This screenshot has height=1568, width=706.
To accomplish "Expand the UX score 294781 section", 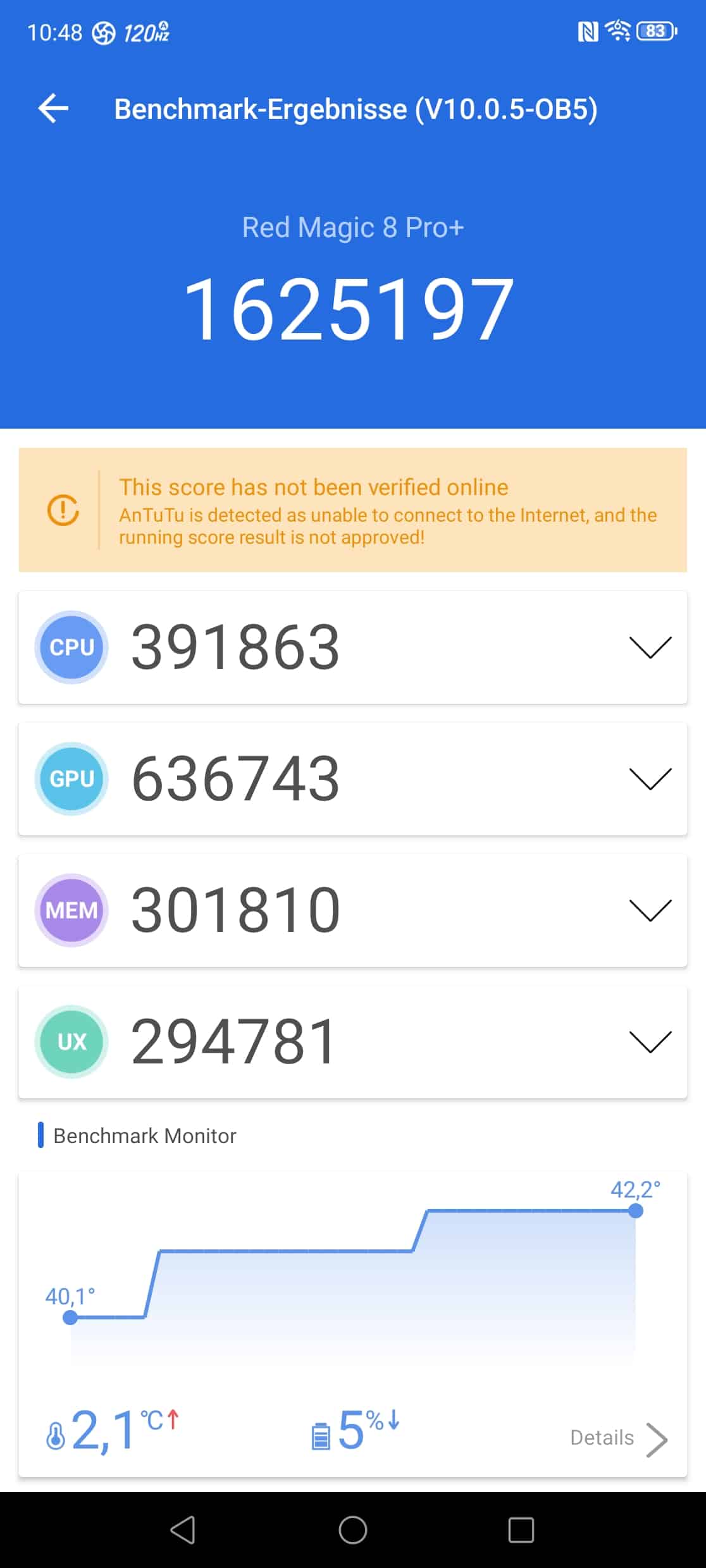I will (353, 1041).
